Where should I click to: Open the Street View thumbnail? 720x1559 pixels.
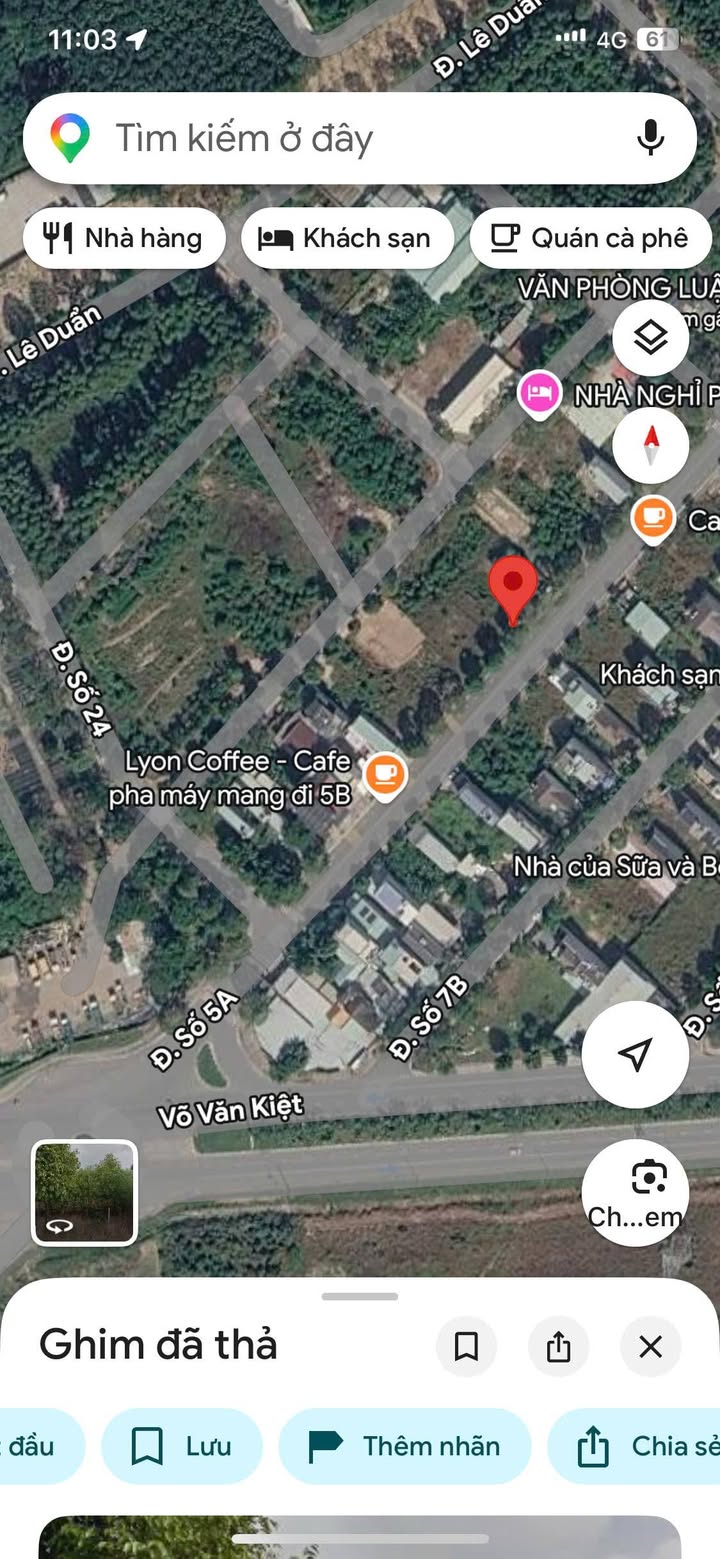click(x=85, y=1193)
